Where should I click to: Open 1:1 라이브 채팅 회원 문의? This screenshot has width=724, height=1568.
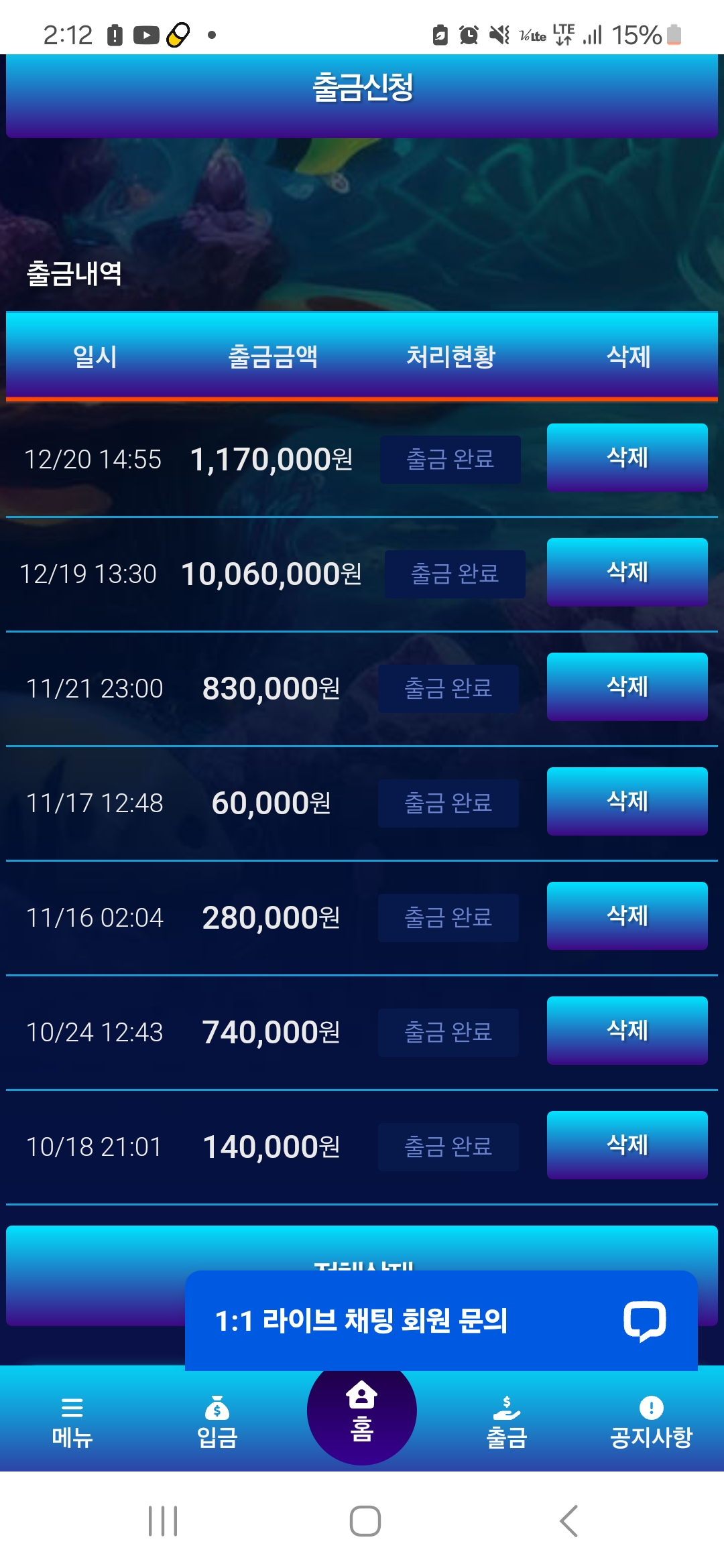tap(440, 1321)
